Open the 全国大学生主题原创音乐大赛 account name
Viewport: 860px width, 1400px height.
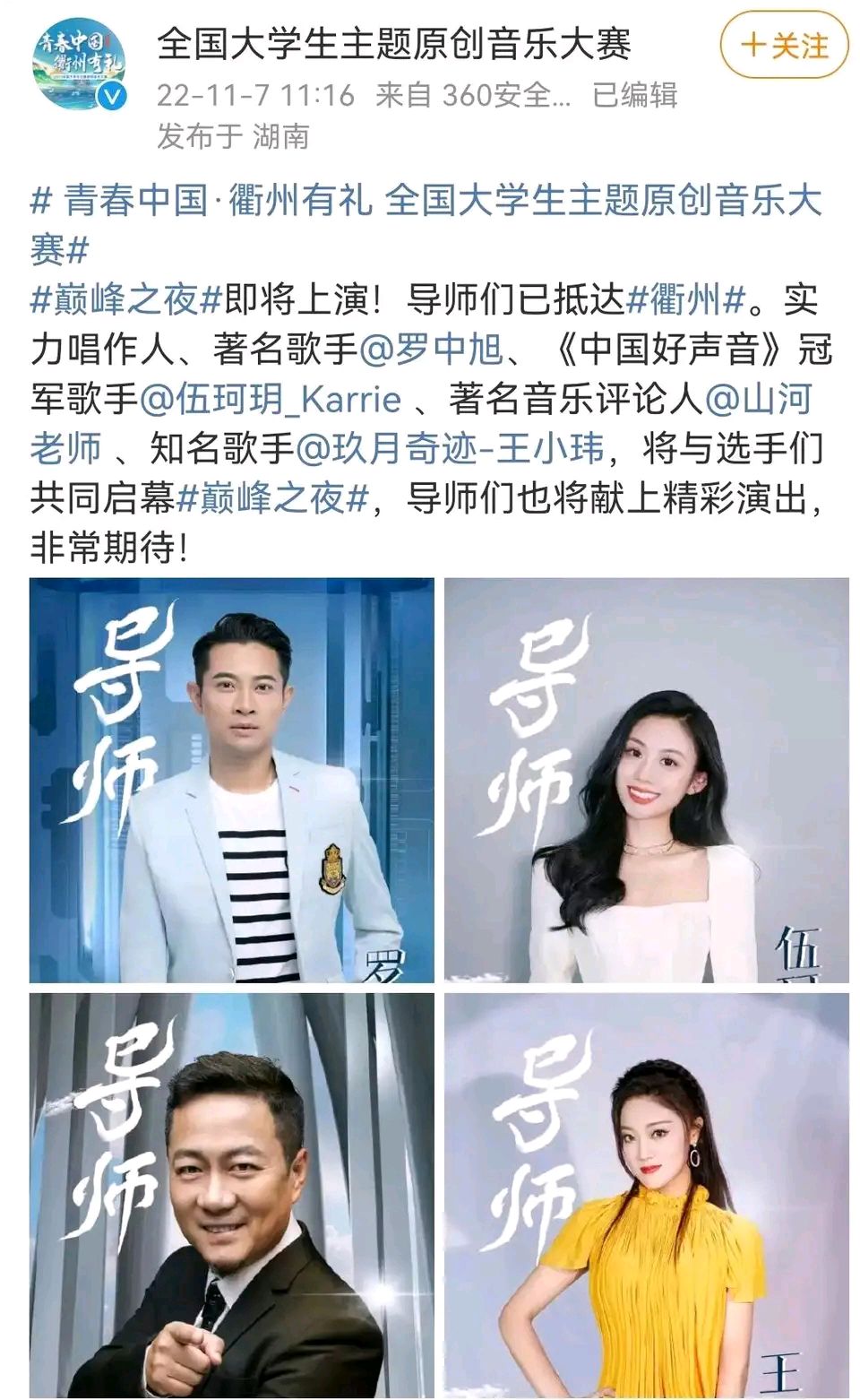[394, 44]
